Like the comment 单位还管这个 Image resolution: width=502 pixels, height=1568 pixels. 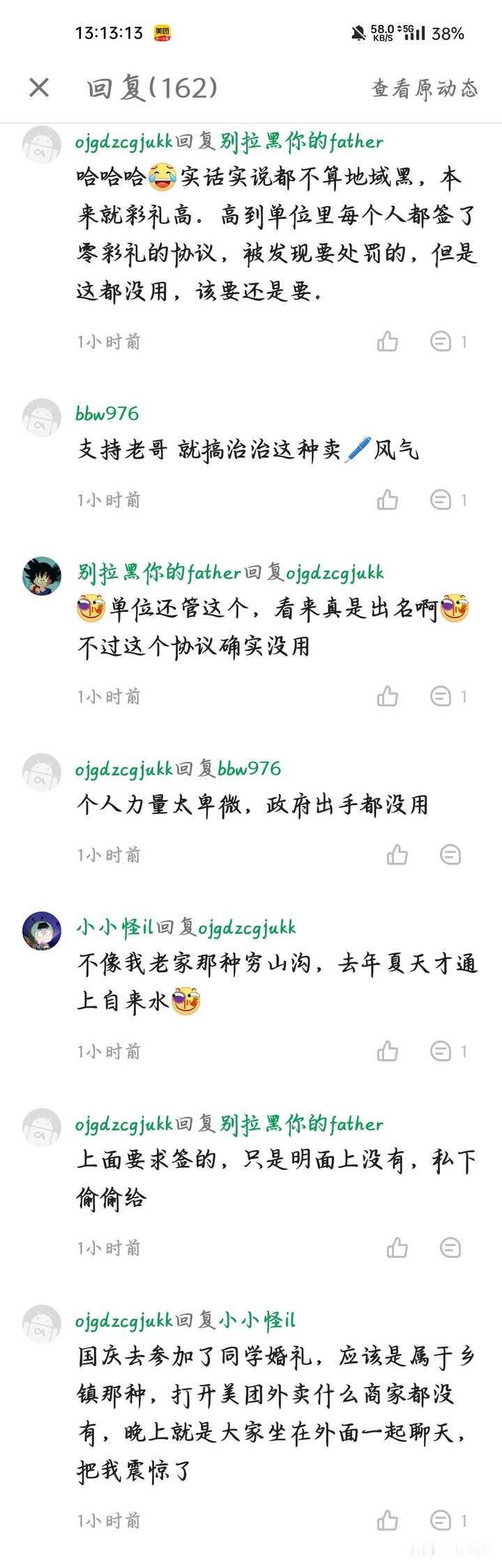coord(388,696)
